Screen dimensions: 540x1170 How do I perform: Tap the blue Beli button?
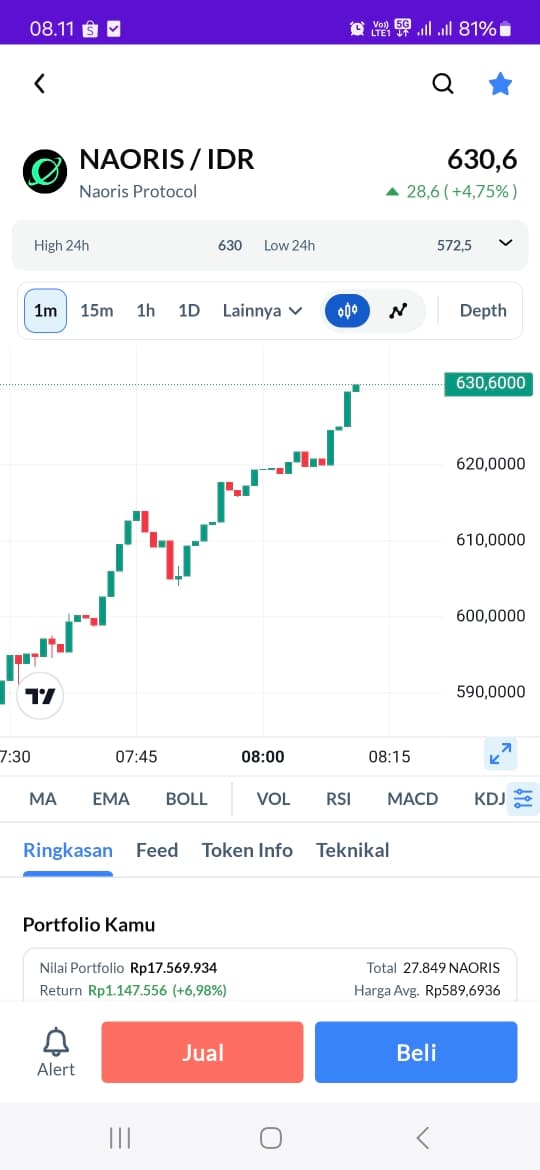(x=416, y=1052)
